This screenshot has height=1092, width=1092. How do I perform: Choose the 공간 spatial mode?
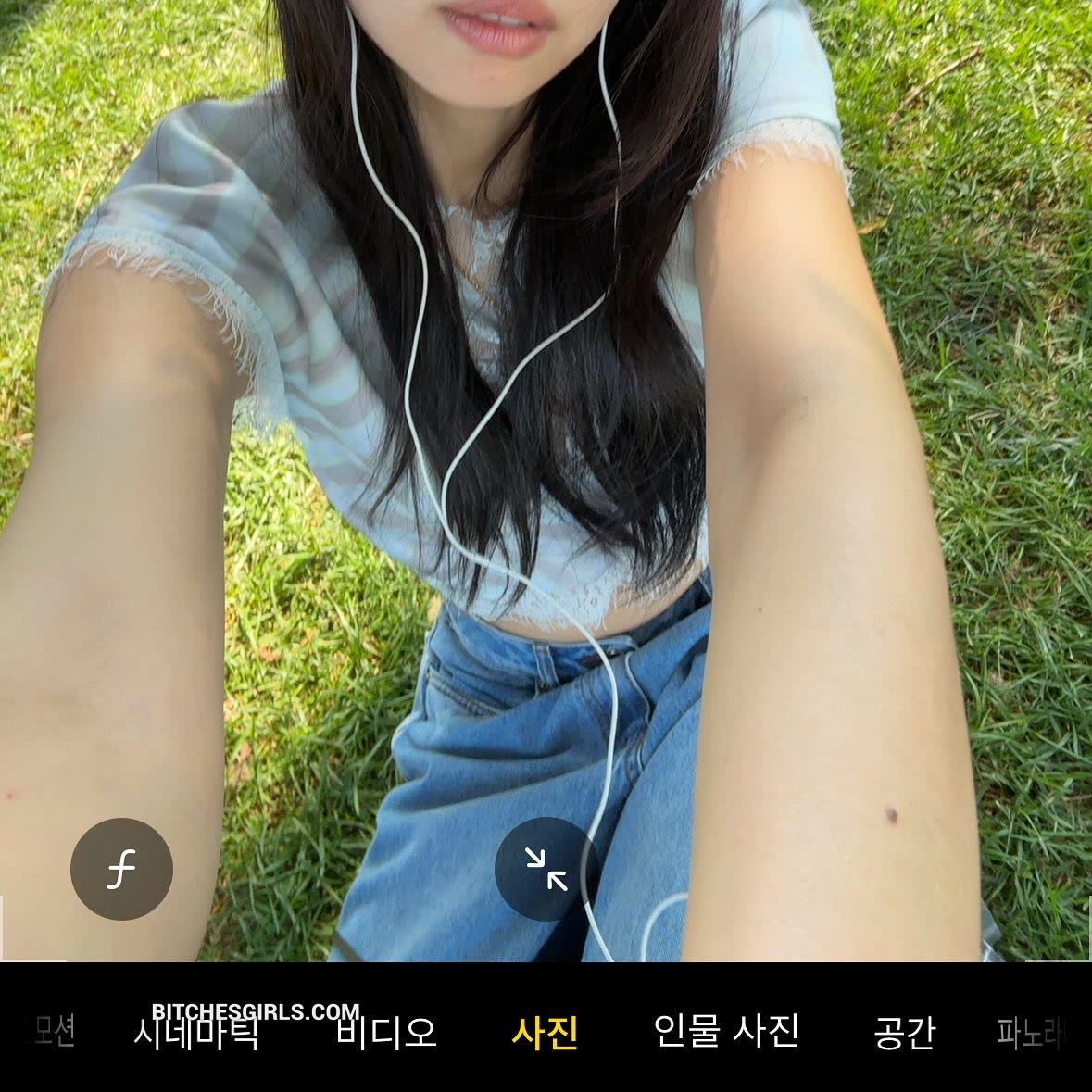[904, 1032]
